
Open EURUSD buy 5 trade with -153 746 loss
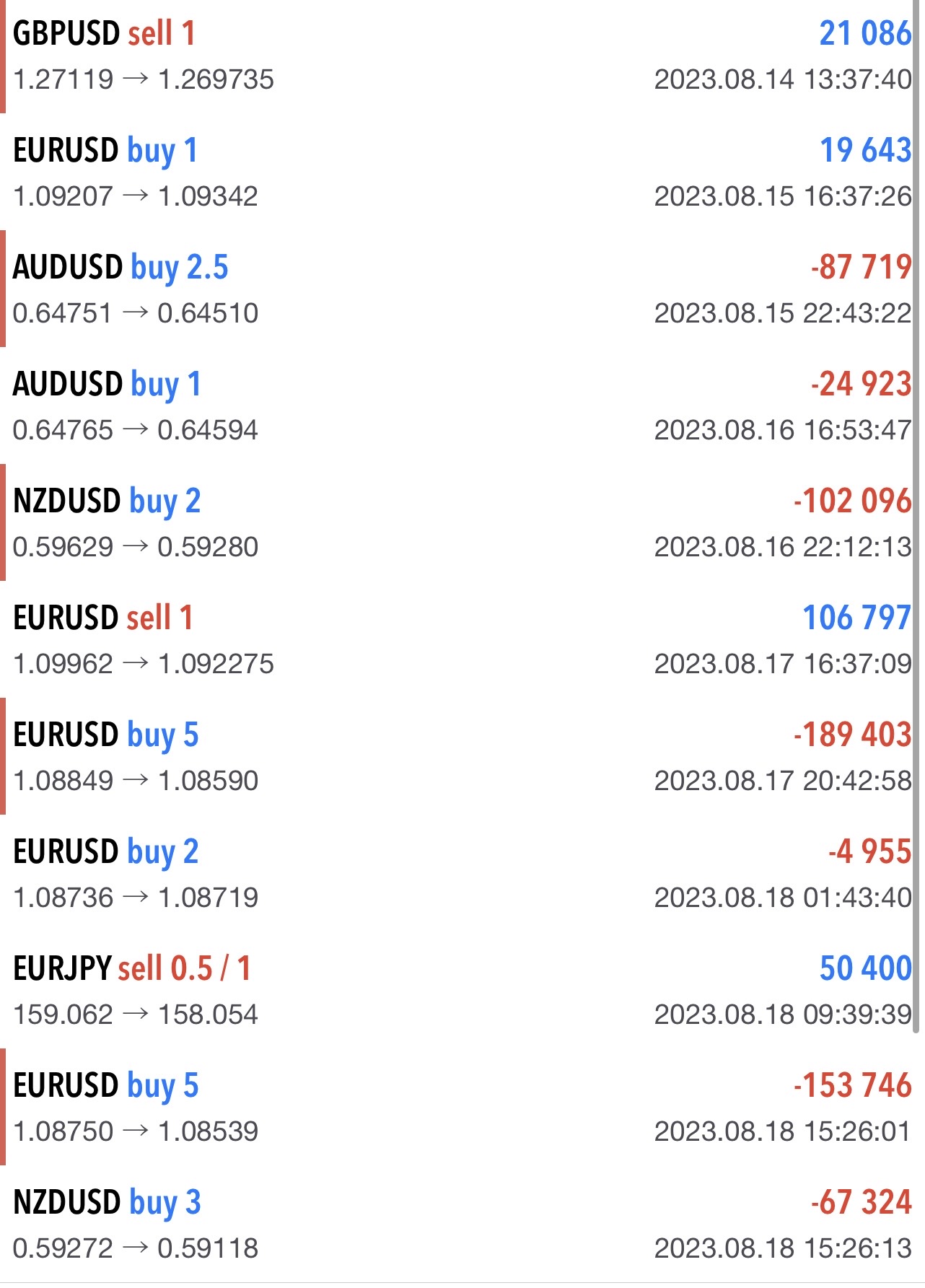[x=462, y=1108]
